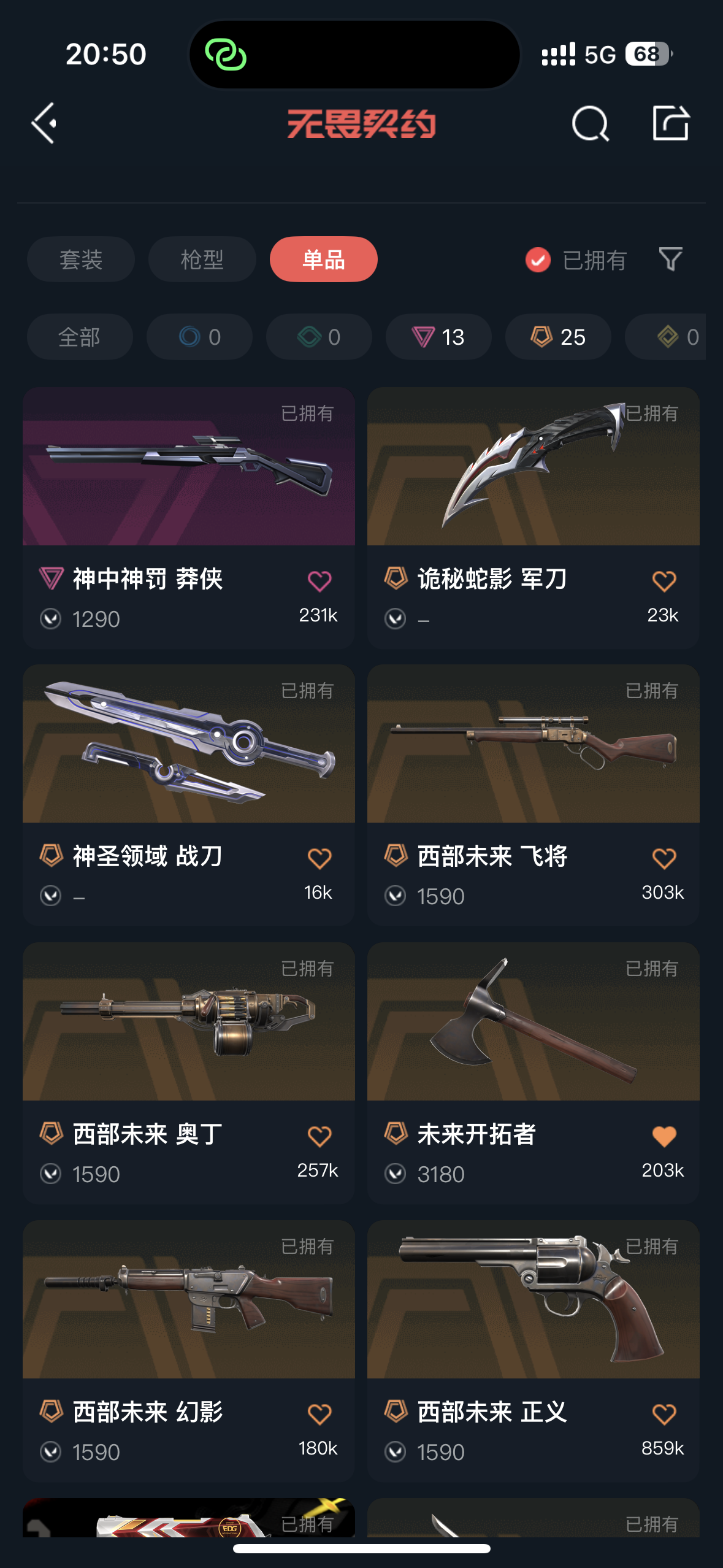This screenshot has height=1568, width=723.
Task: Share this page via the share icon
Action: pyautogui.click(x=670, y=123)
